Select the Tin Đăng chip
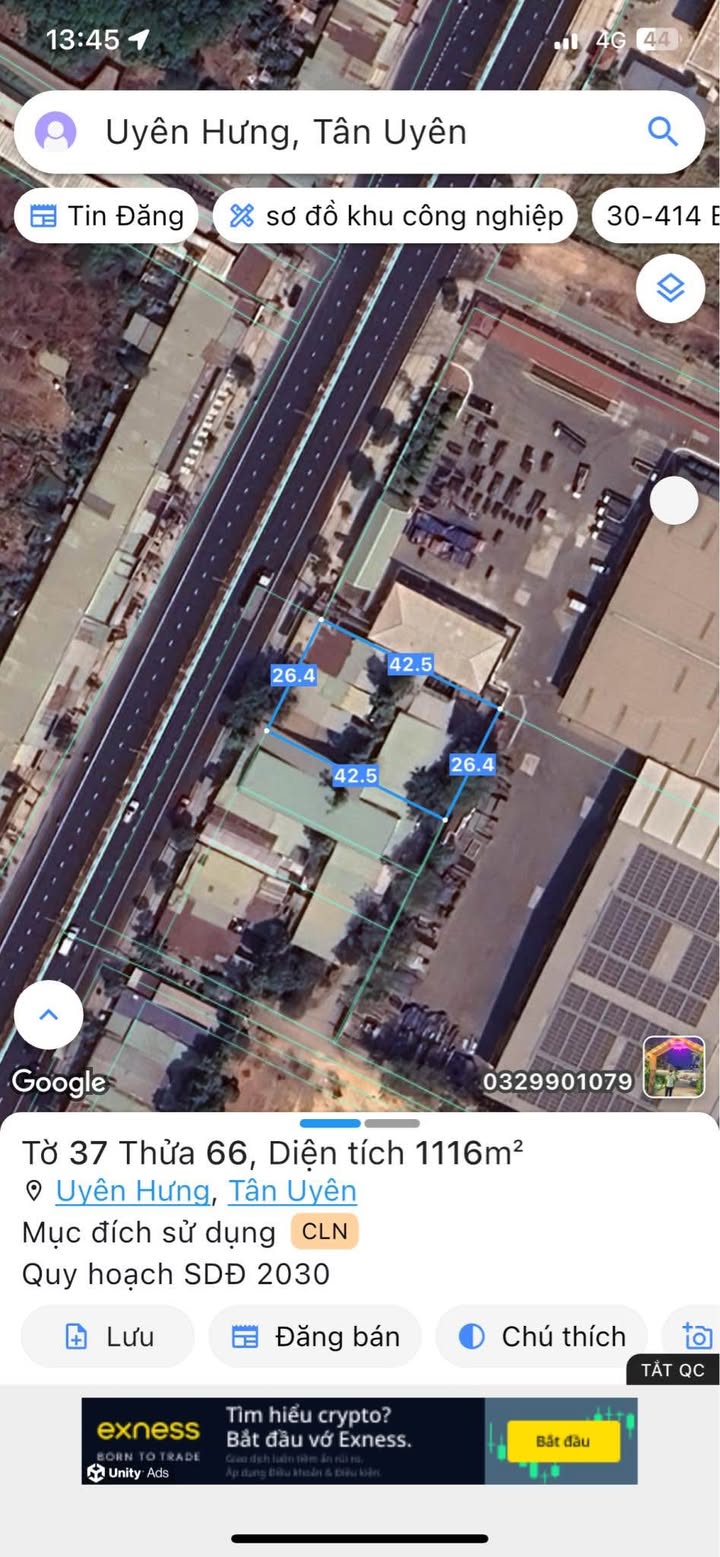720x1557 pixels. pos(106,216)
